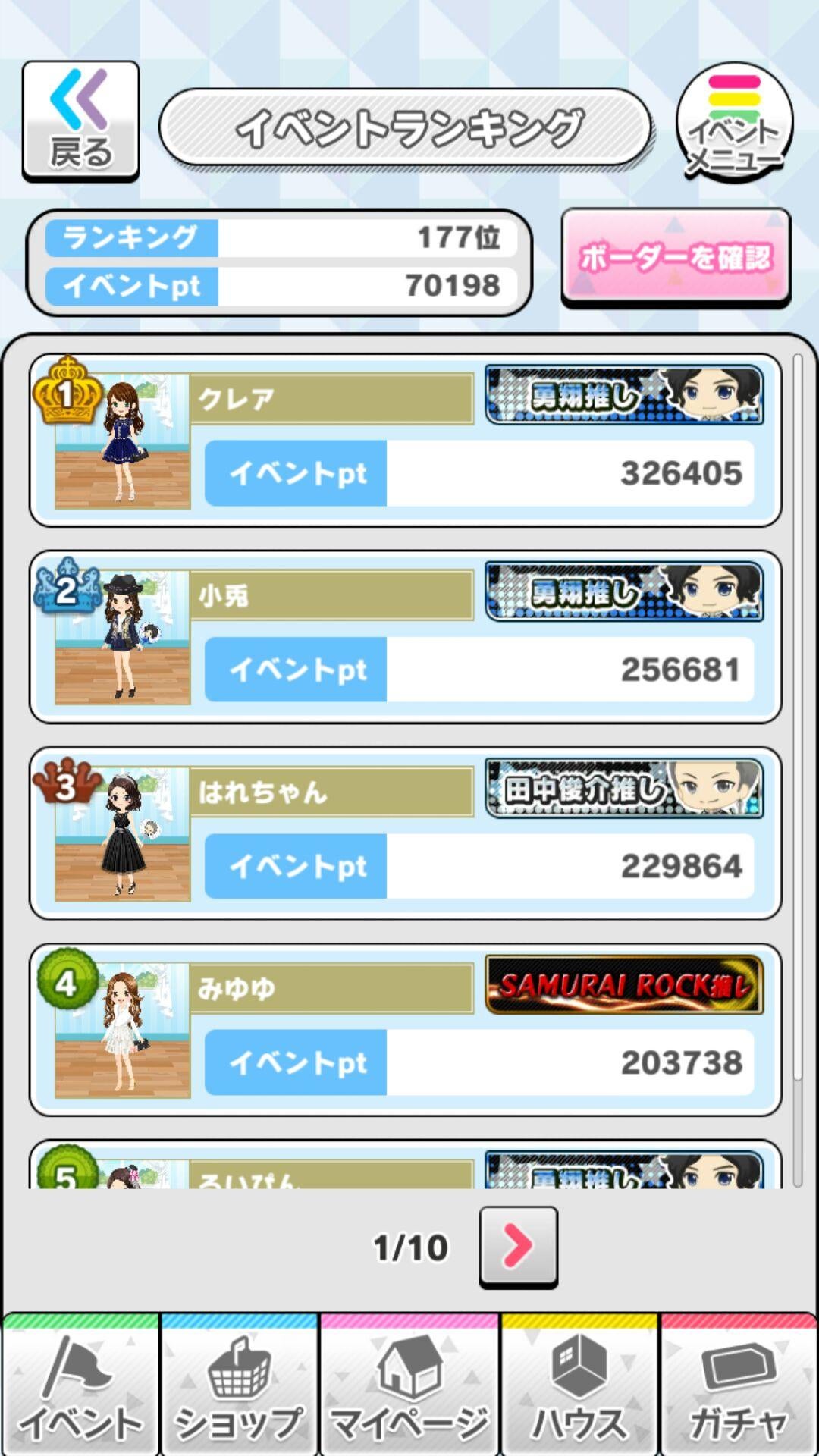The width and height of the screenshot is (819, 1456).
Task: Switch to the イベント tab
Action: point(80,1386)
